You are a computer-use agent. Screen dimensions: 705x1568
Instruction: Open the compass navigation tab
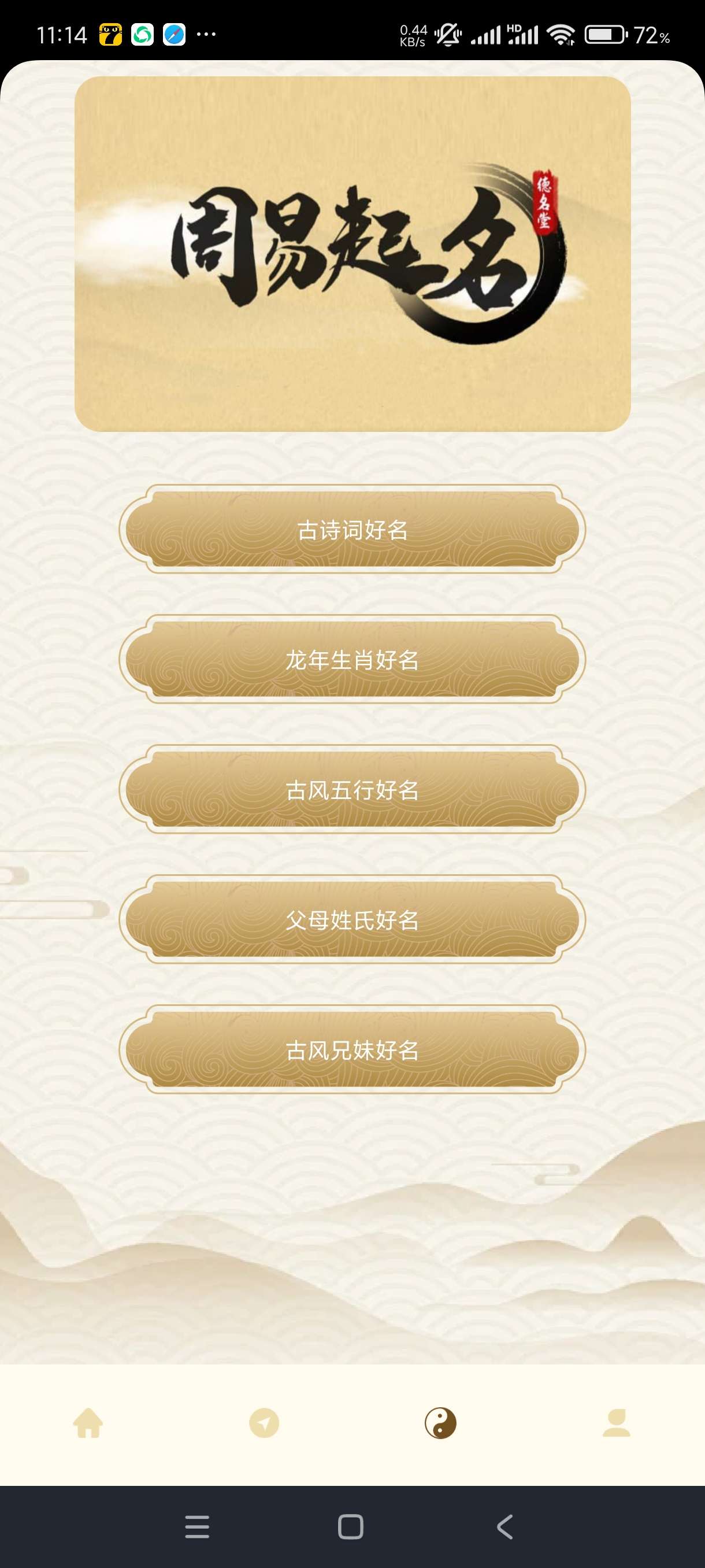point(264,1423)
